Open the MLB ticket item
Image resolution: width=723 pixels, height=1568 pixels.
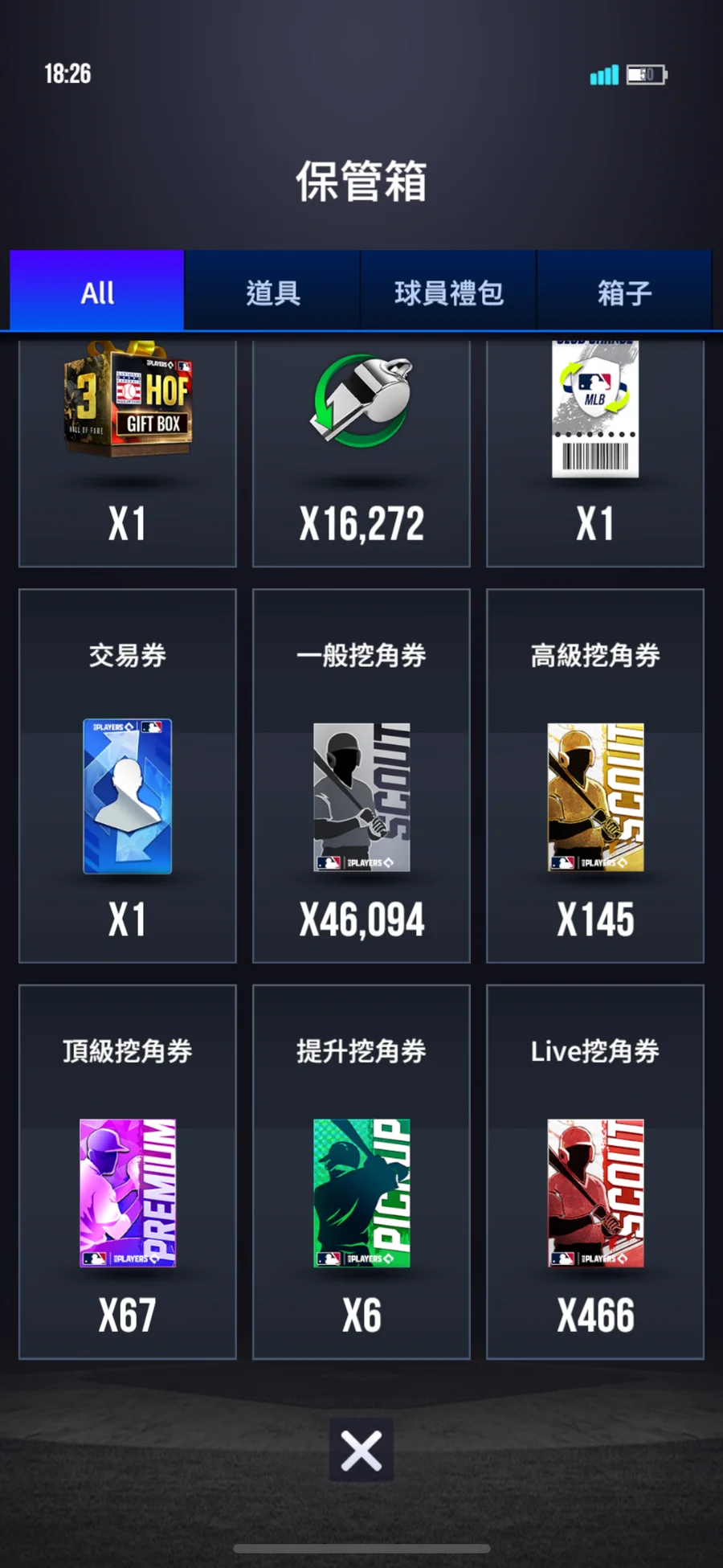(x=595, y=452)
